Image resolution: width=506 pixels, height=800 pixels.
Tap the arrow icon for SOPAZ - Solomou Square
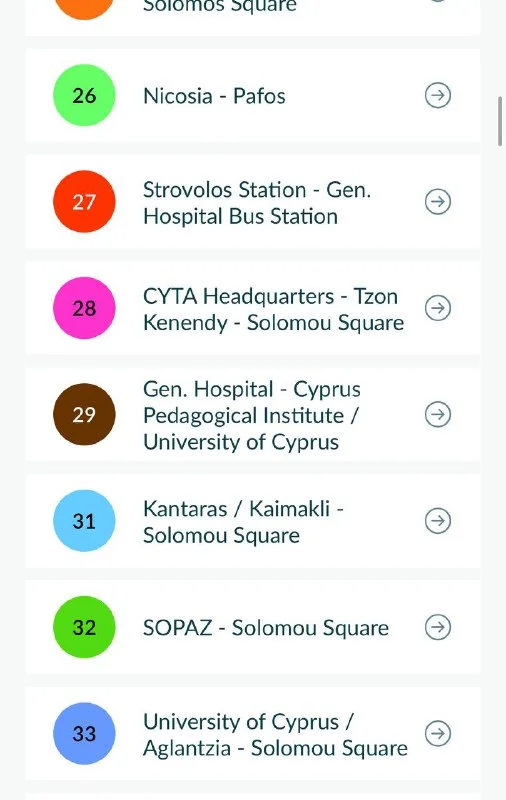pyautogui.click(x=438, y=627)
